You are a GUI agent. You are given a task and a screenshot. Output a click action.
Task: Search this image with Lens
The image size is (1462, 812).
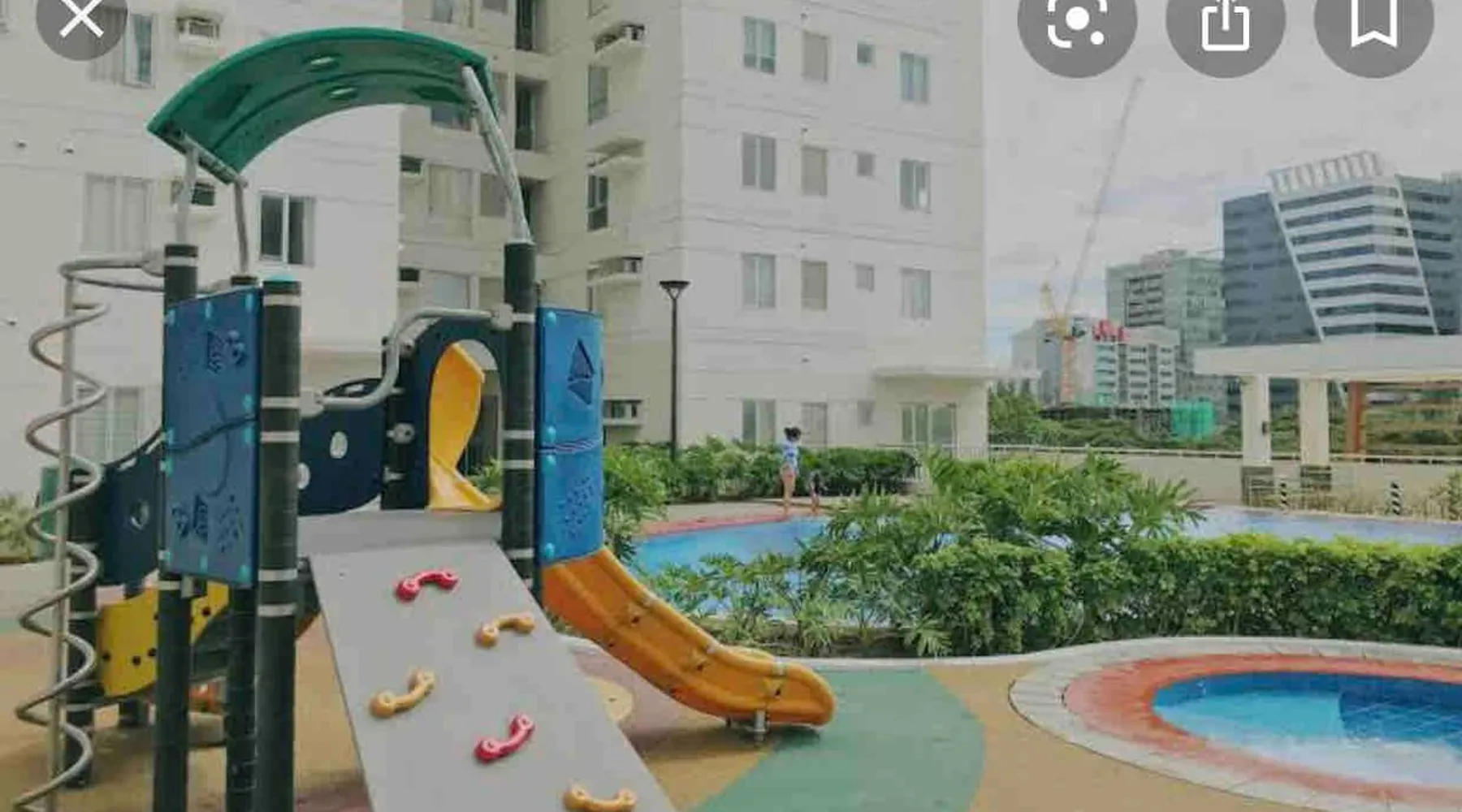tap(1076, 23)
